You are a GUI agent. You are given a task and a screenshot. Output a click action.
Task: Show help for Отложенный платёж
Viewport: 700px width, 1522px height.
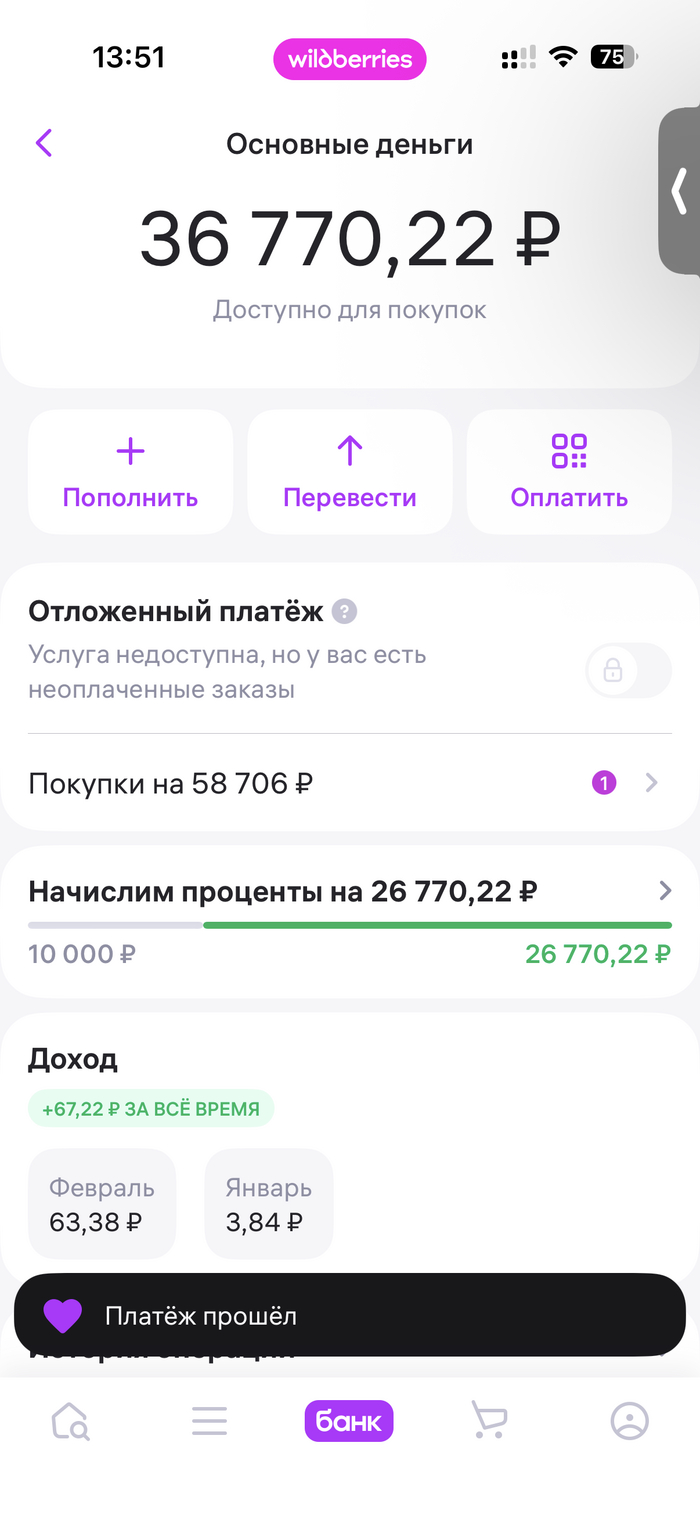coord(345,612)
